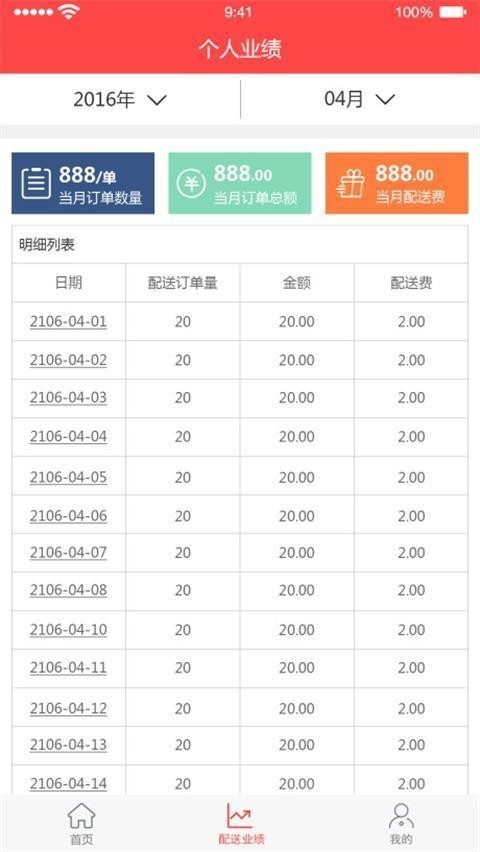480x852 pixels.
Task: Switch to the 配送业绩 tab
Action: (x=240, y=824)
